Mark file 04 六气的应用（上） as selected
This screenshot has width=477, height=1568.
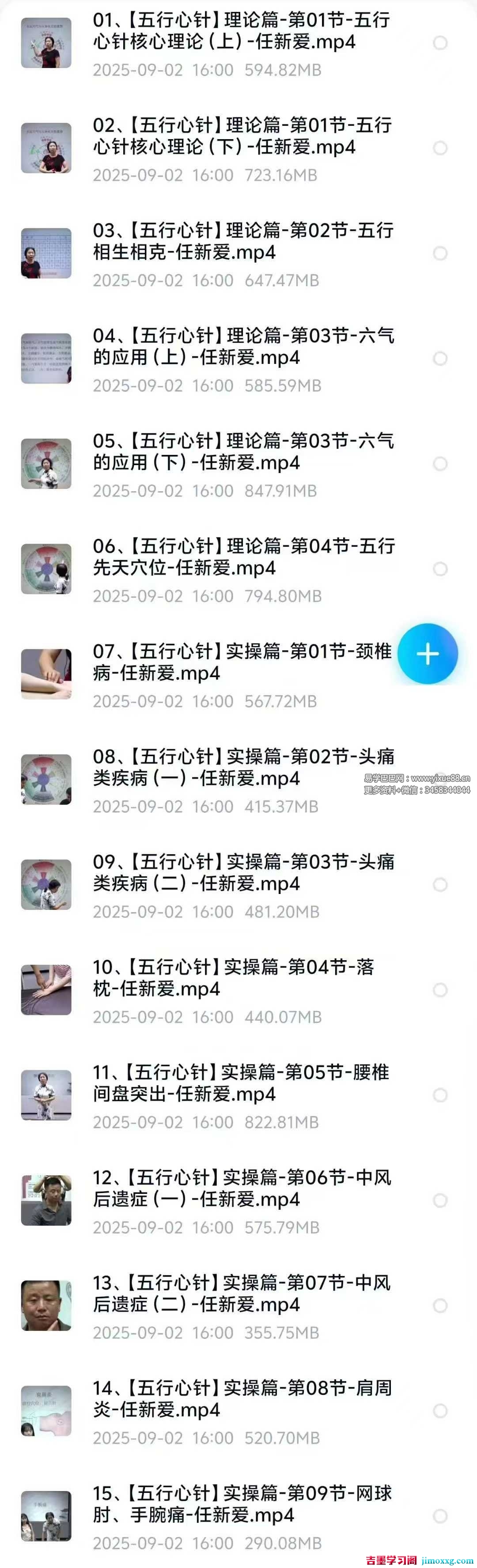point(440,359)
